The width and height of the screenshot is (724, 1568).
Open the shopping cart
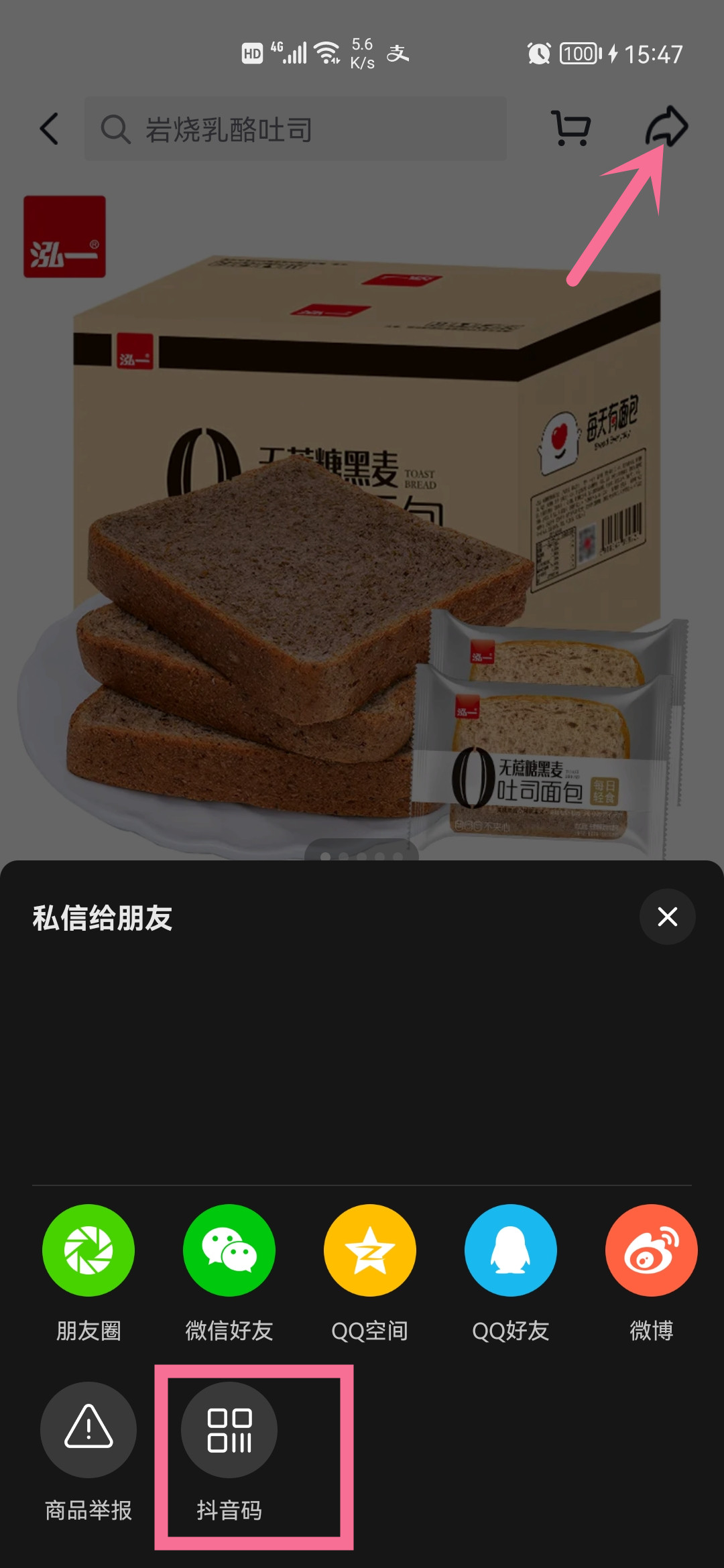click(571, 127)
